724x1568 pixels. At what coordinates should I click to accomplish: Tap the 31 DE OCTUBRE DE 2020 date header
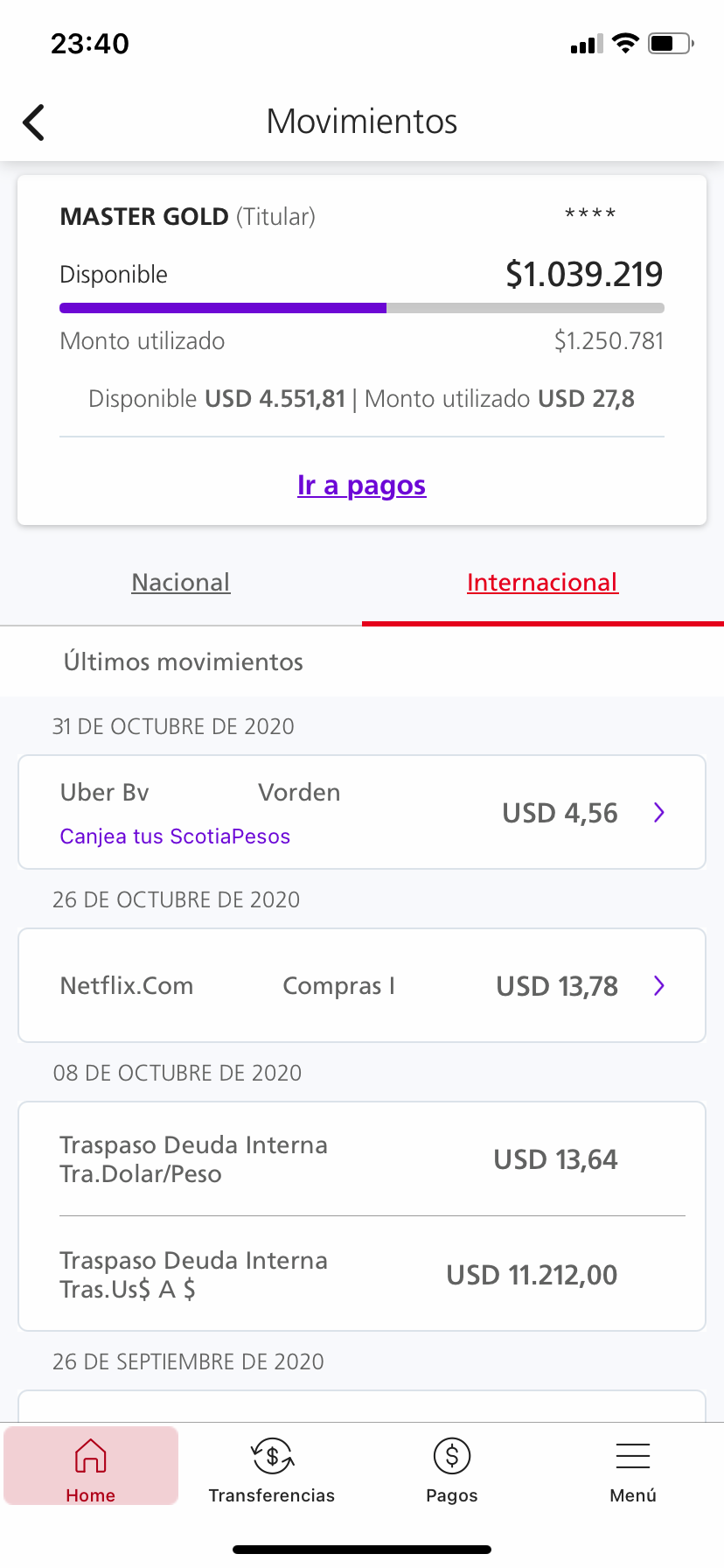[172, 725]
